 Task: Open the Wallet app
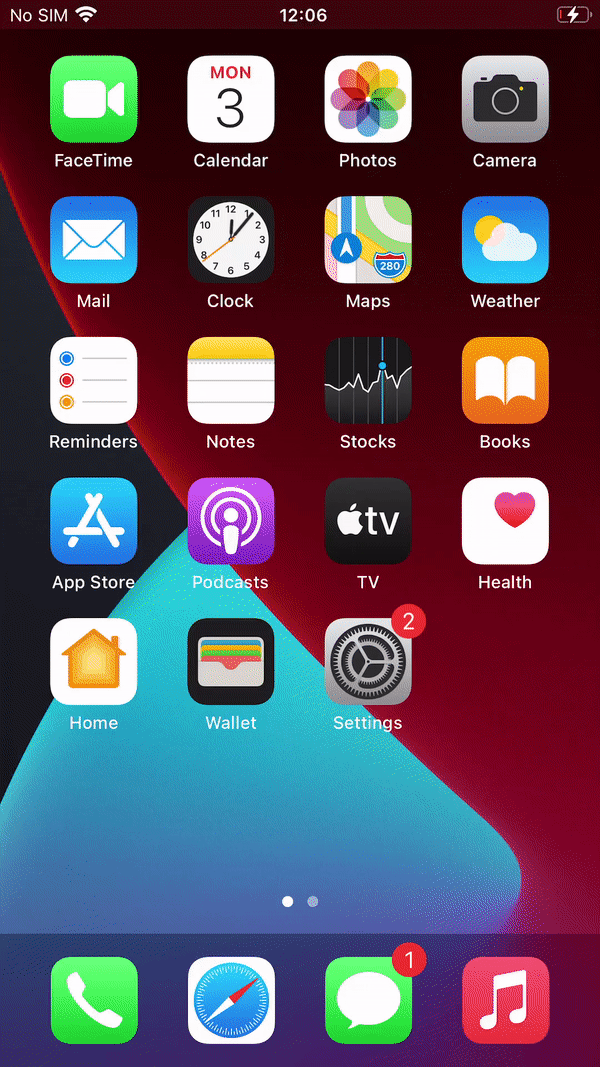coord(230,662)
